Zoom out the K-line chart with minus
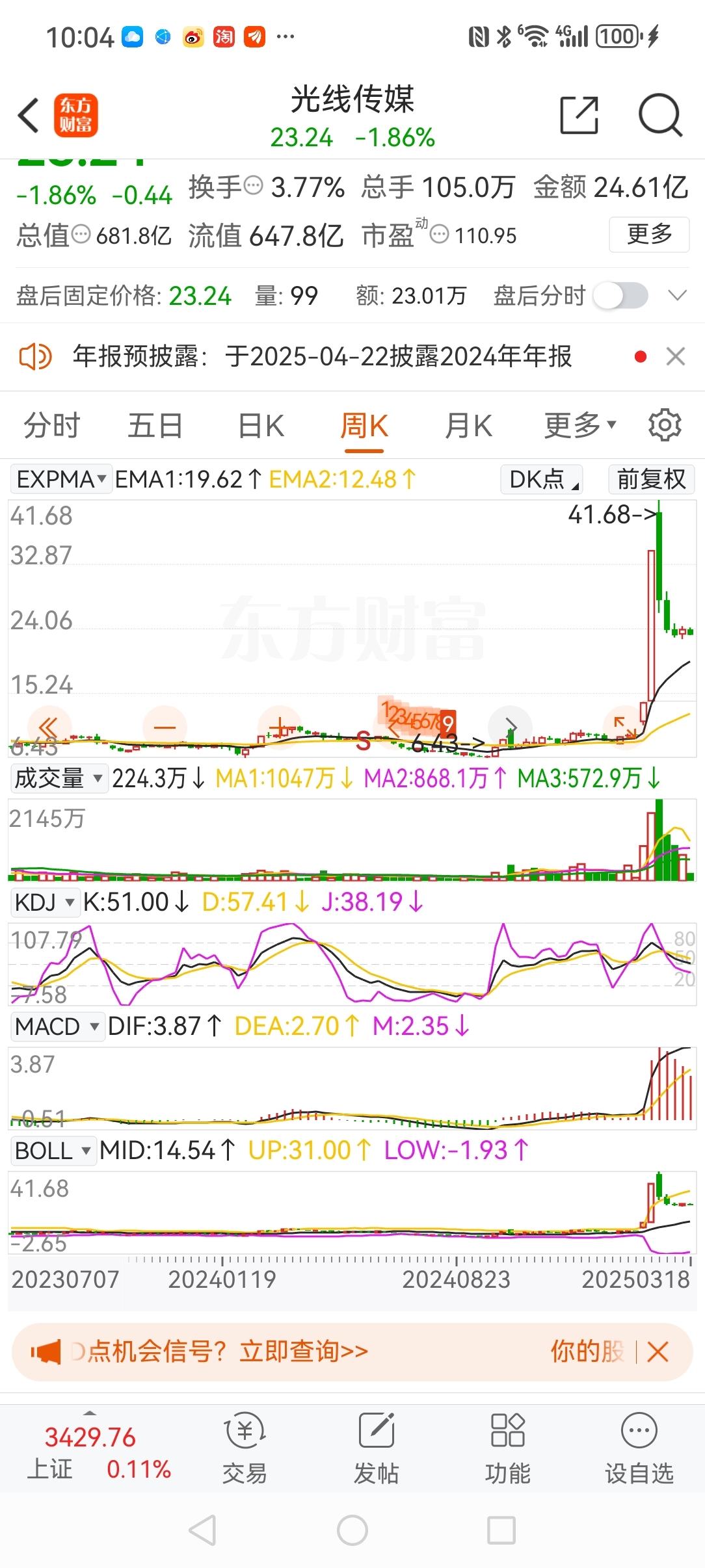Viewport: 705px width, 1568px height. 165,727
